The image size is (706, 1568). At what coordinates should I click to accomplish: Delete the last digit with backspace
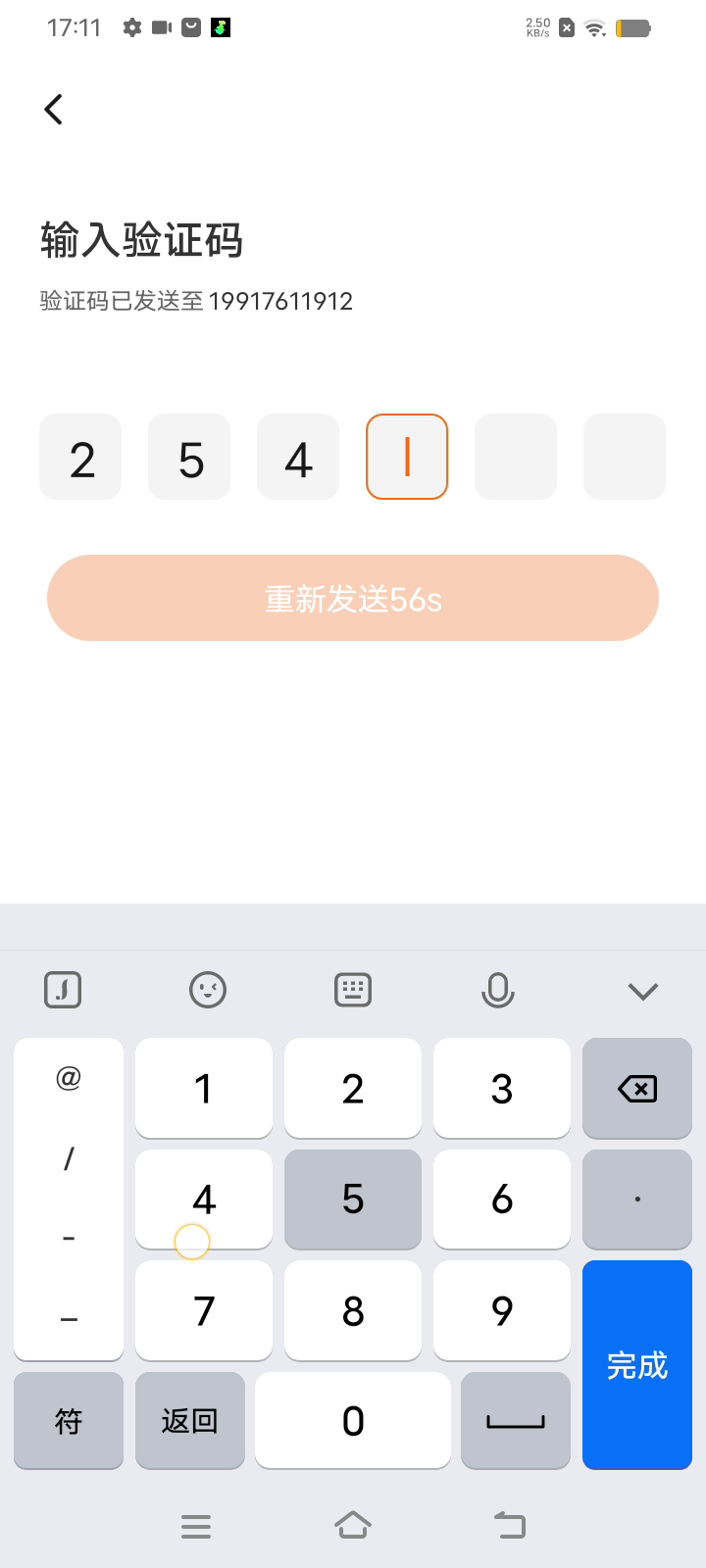(x=637, y=1088)
